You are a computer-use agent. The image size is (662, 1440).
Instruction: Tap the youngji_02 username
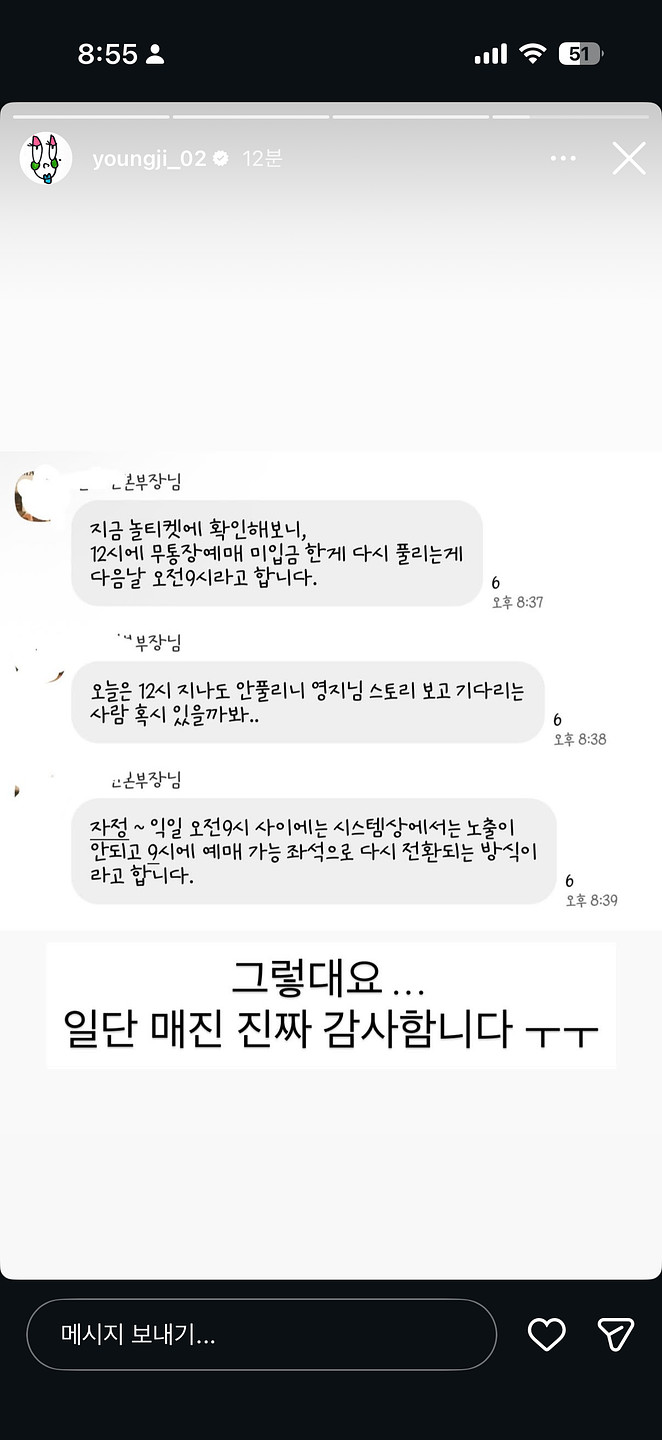coord(148,159)
